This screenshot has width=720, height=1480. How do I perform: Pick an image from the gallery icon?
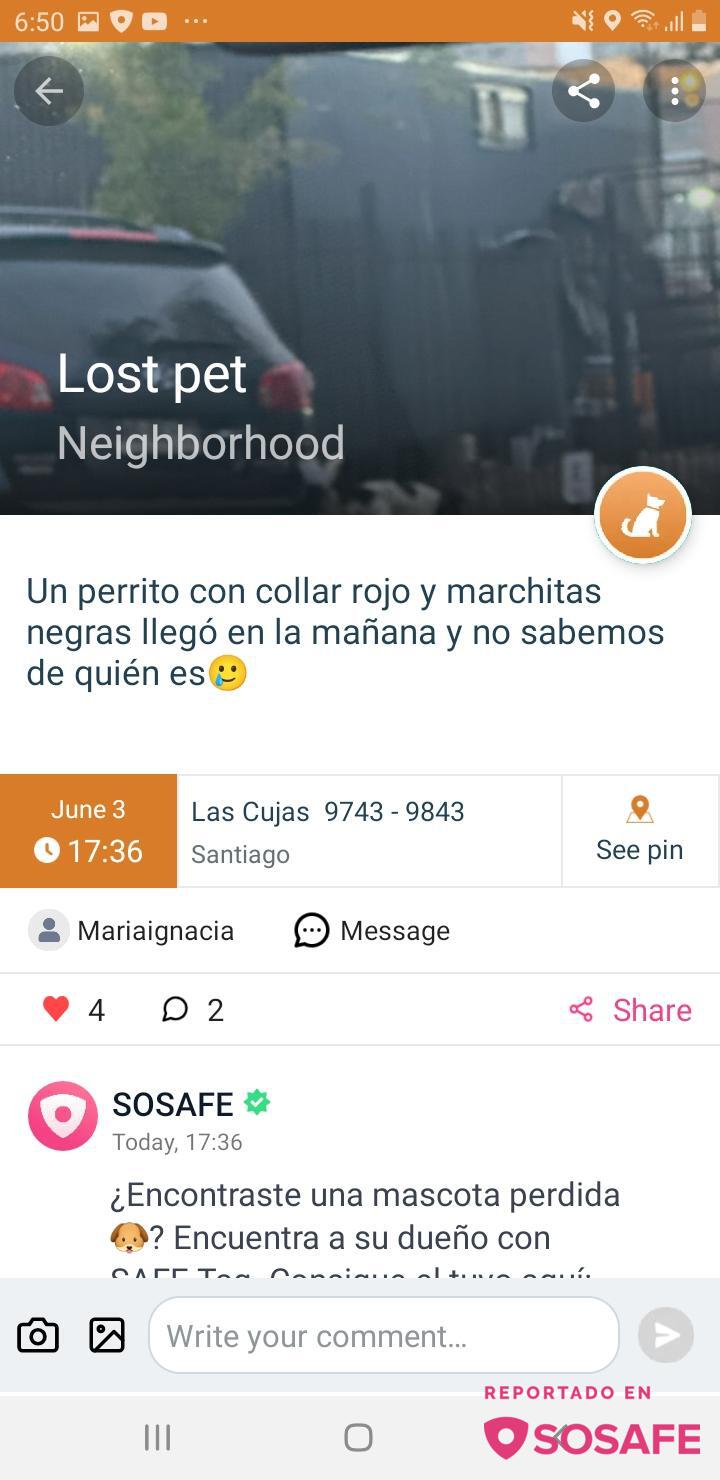pyautogui.click(x=107, y=1335)
